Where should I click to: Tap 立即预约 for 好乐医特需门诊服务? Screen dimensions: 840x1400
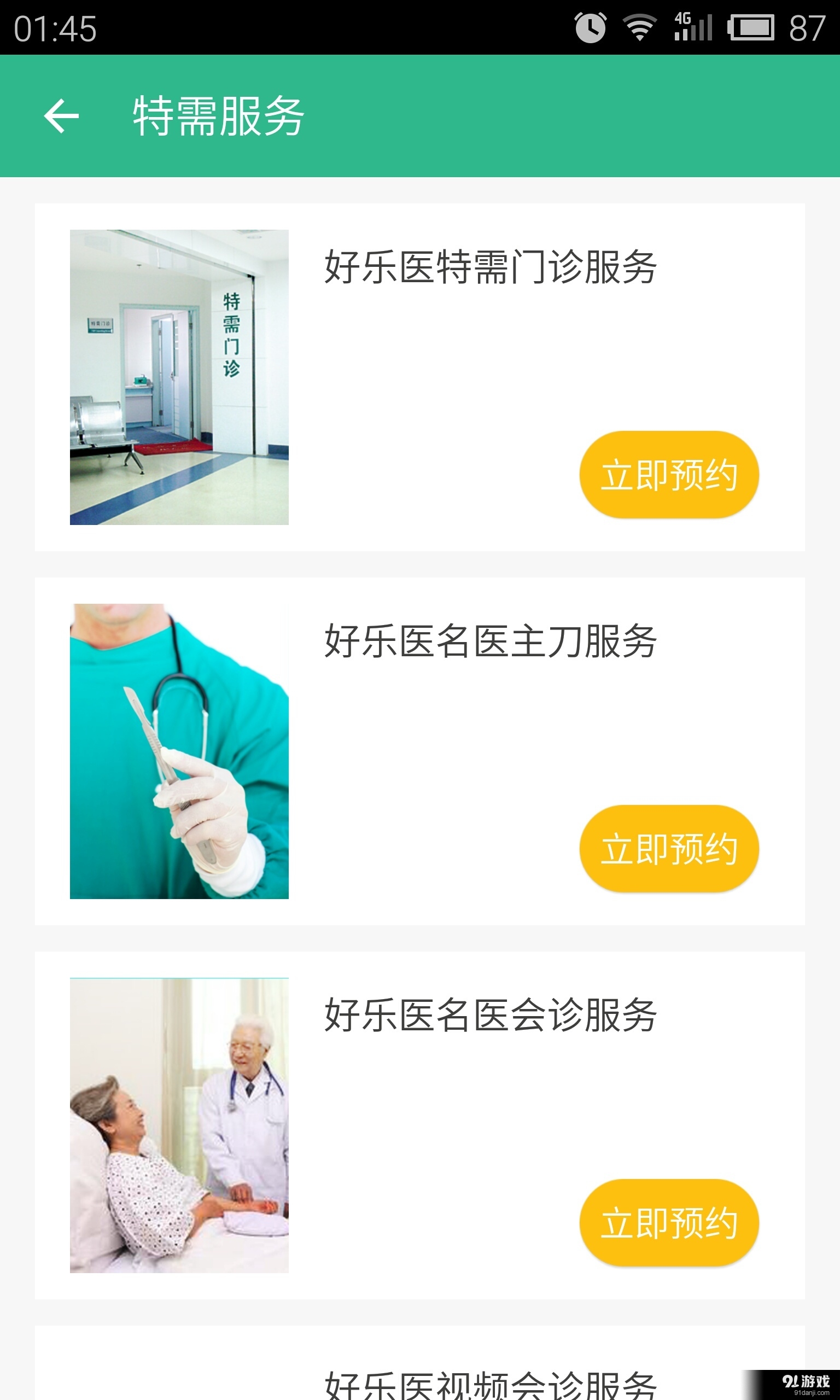tap(668, 475)
